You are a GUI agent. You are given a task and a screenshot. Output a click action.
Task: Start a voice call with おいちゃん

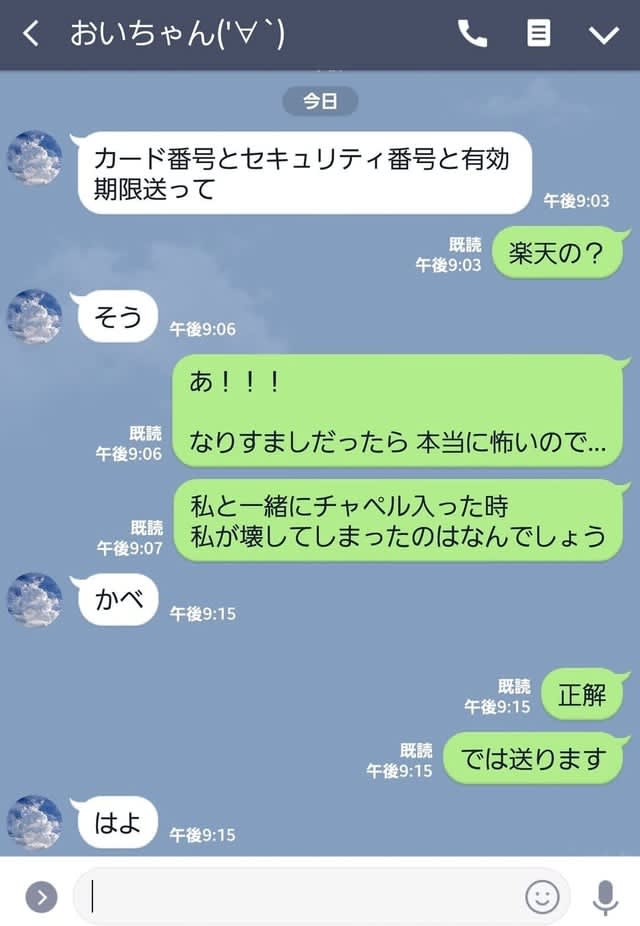point(472,34)
